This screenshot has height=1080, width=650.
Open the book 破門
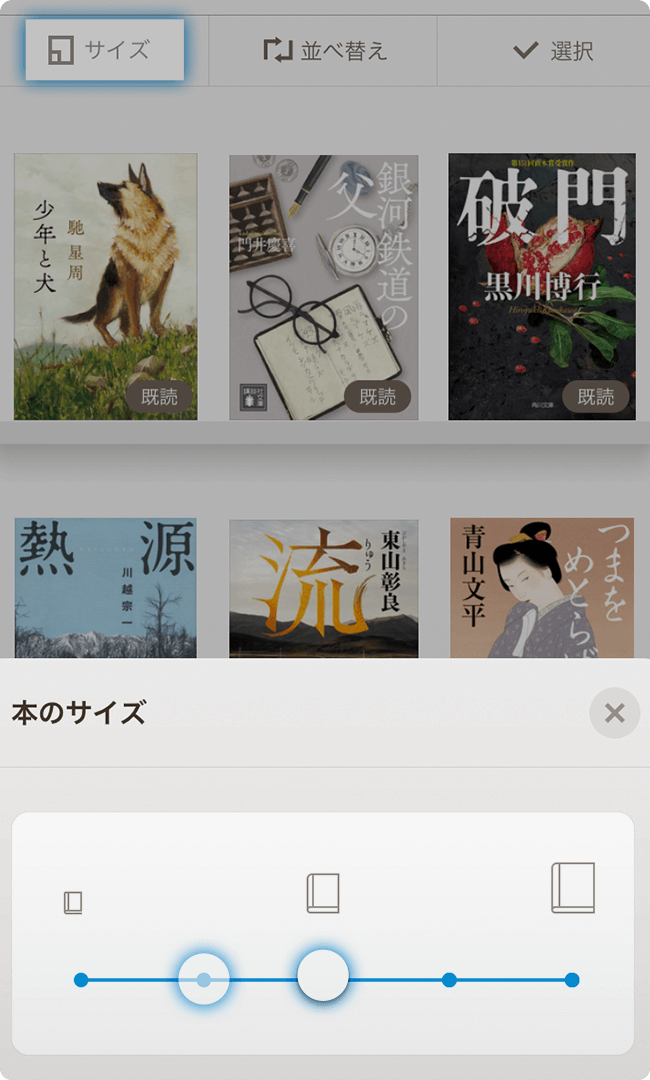coord(541,286)
